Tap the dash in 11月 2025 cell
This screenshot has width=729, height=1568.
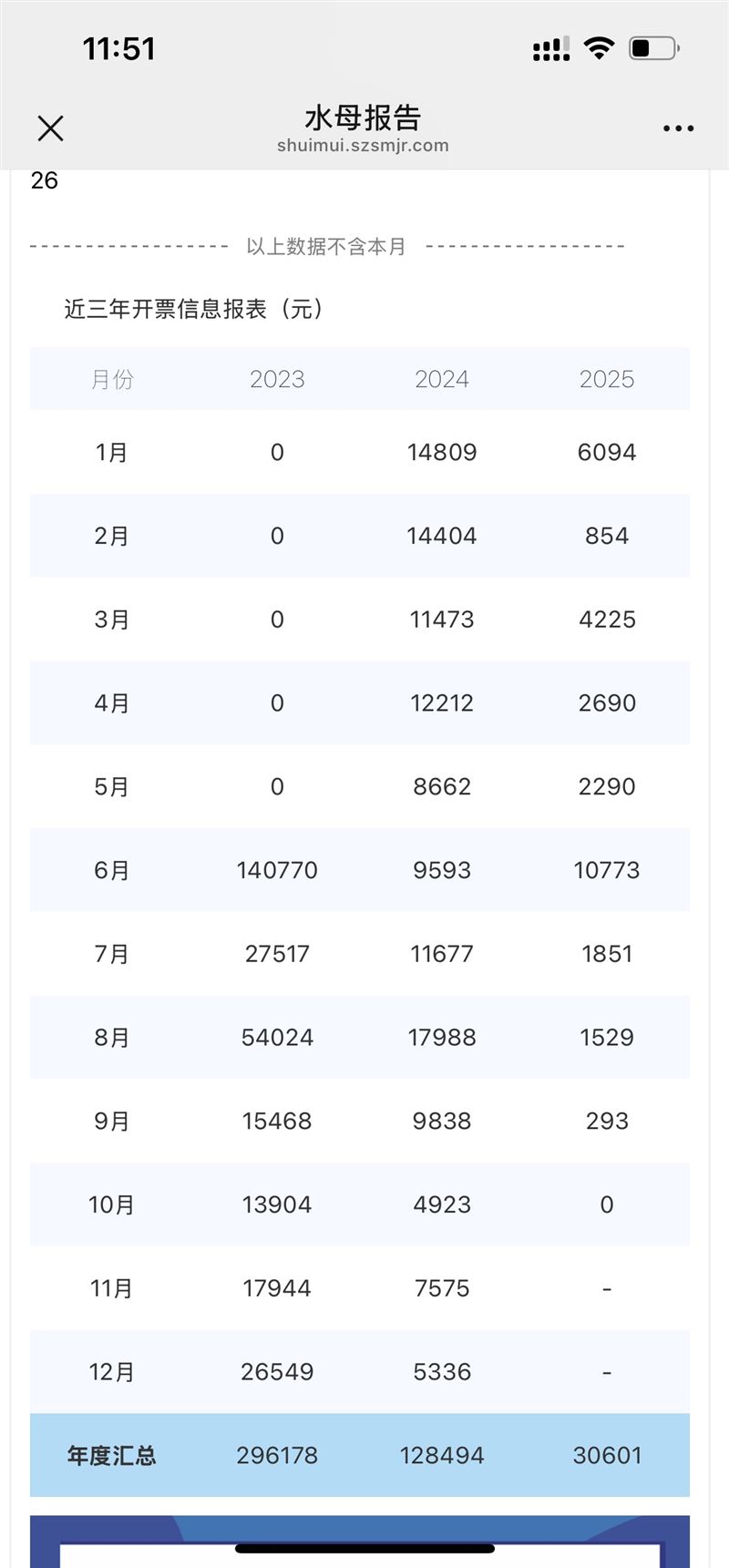607,1287
